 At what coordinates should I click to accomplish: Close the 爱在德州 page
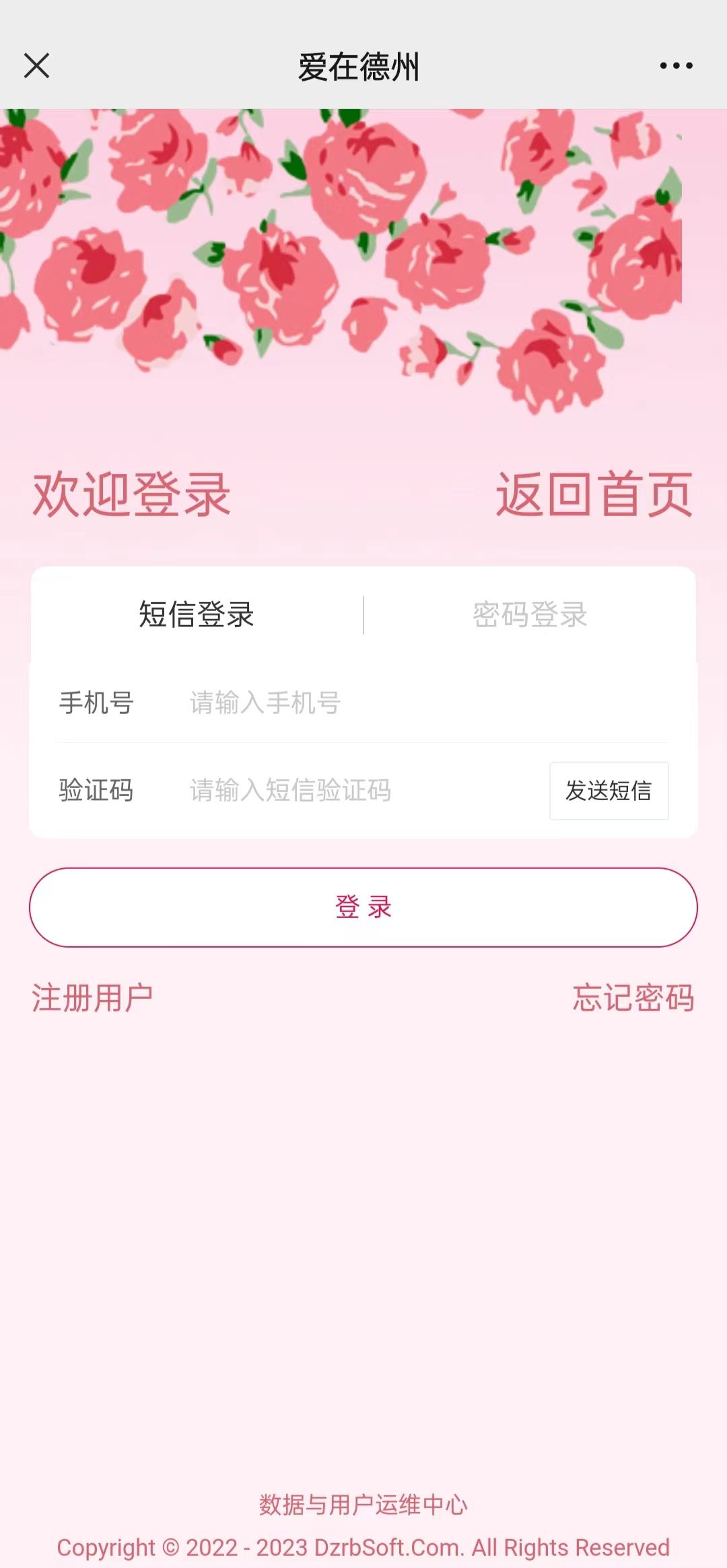pyautogui.click(x=36, y=66)
